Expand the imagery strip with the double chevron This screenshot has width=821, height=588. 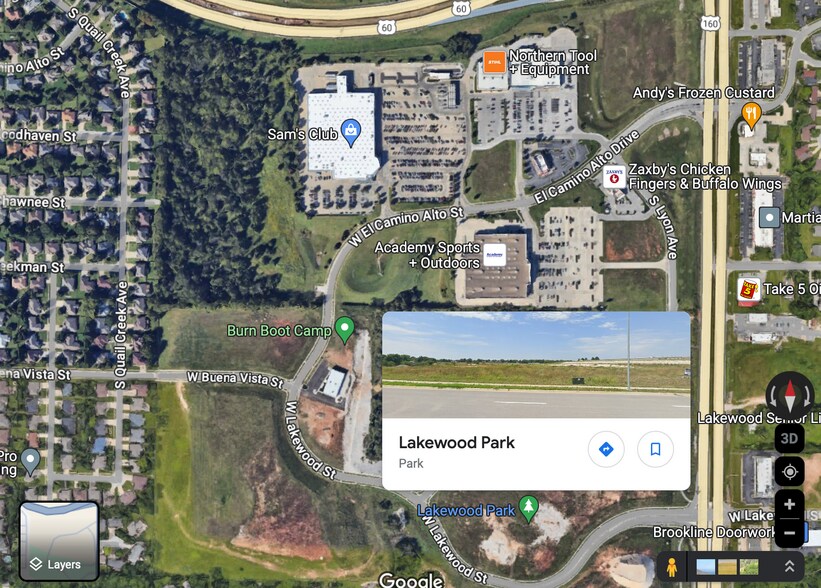click(x=789, y=567)
